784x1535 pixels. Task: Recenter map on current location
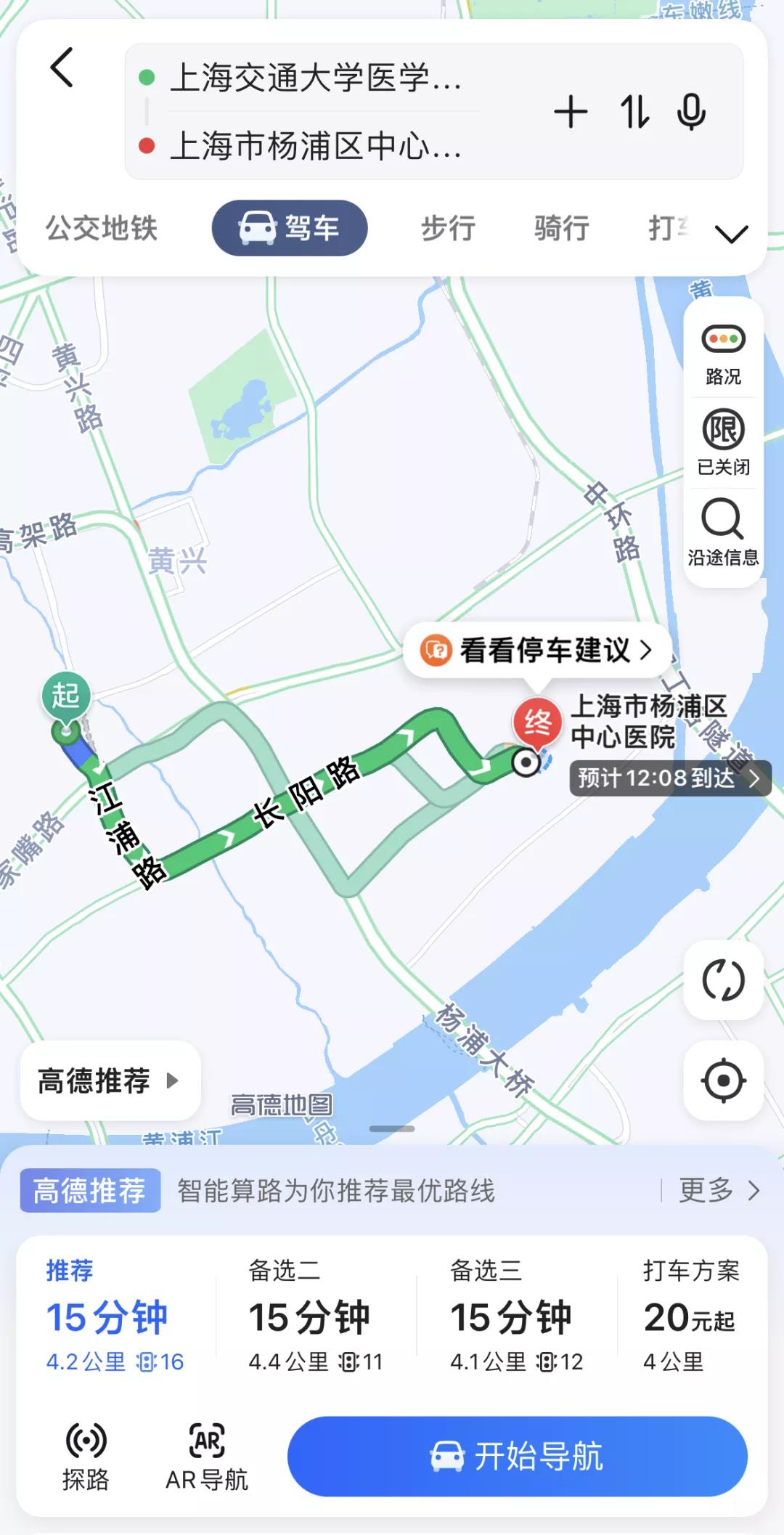(723, 1080)
